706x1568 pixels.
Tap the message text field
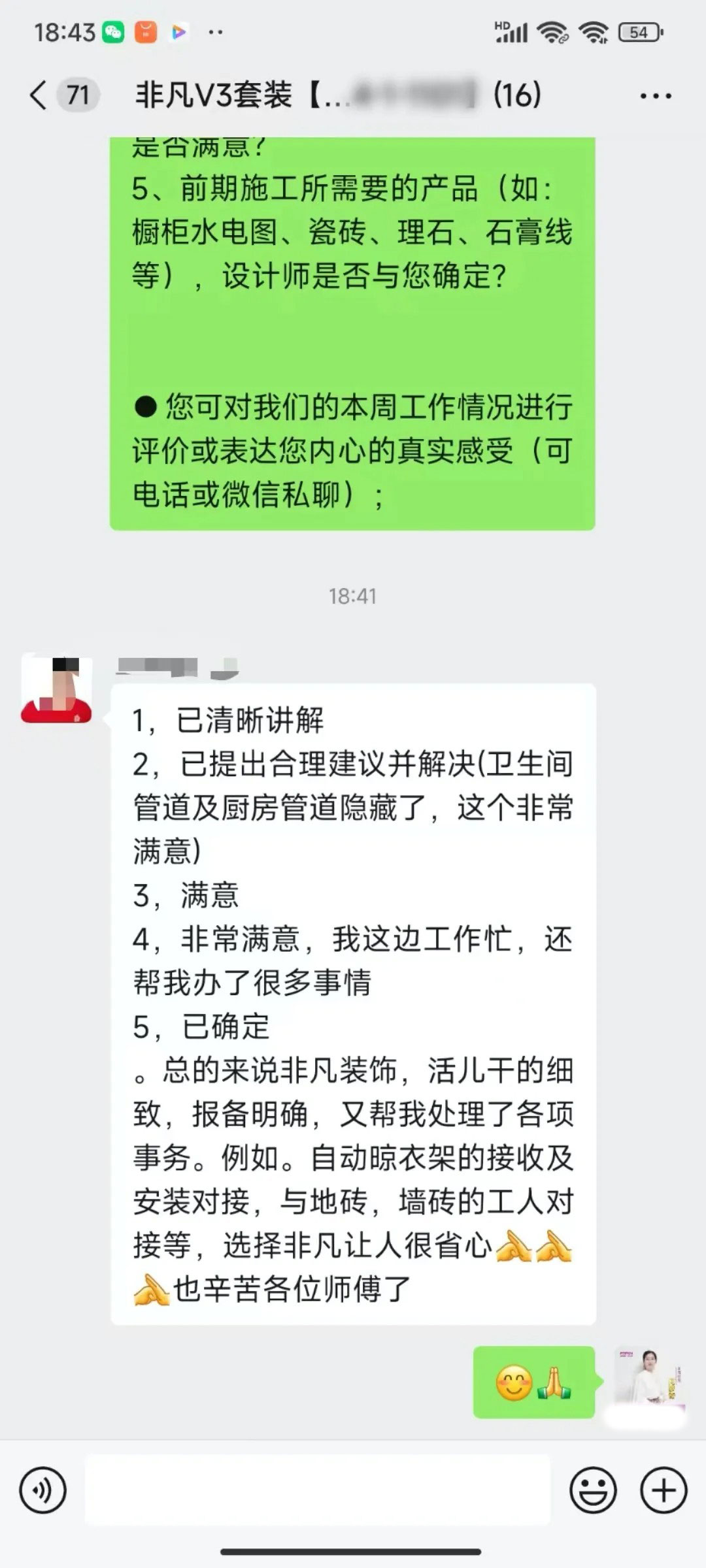318,1491
